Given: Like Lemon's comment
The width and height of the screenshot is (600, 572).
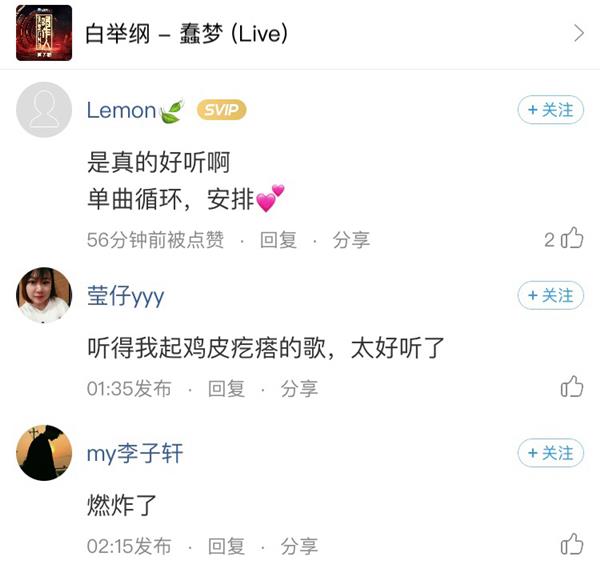Looking at the screenshot, I should pyautogui.click(x=572, y=239).
